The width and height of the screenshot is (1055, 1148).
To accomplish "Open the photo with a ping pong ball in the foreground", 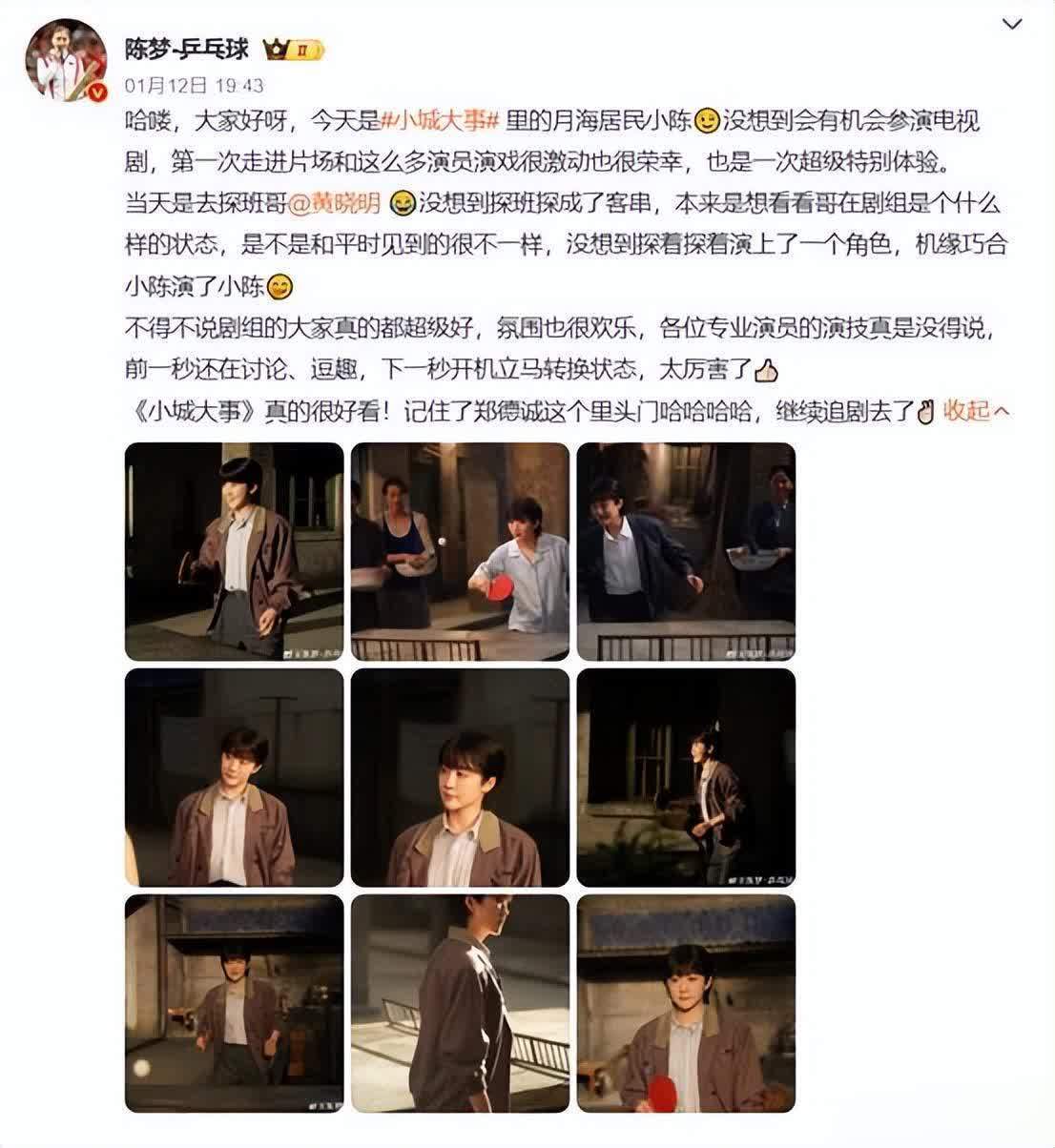I will [234, 1003].
